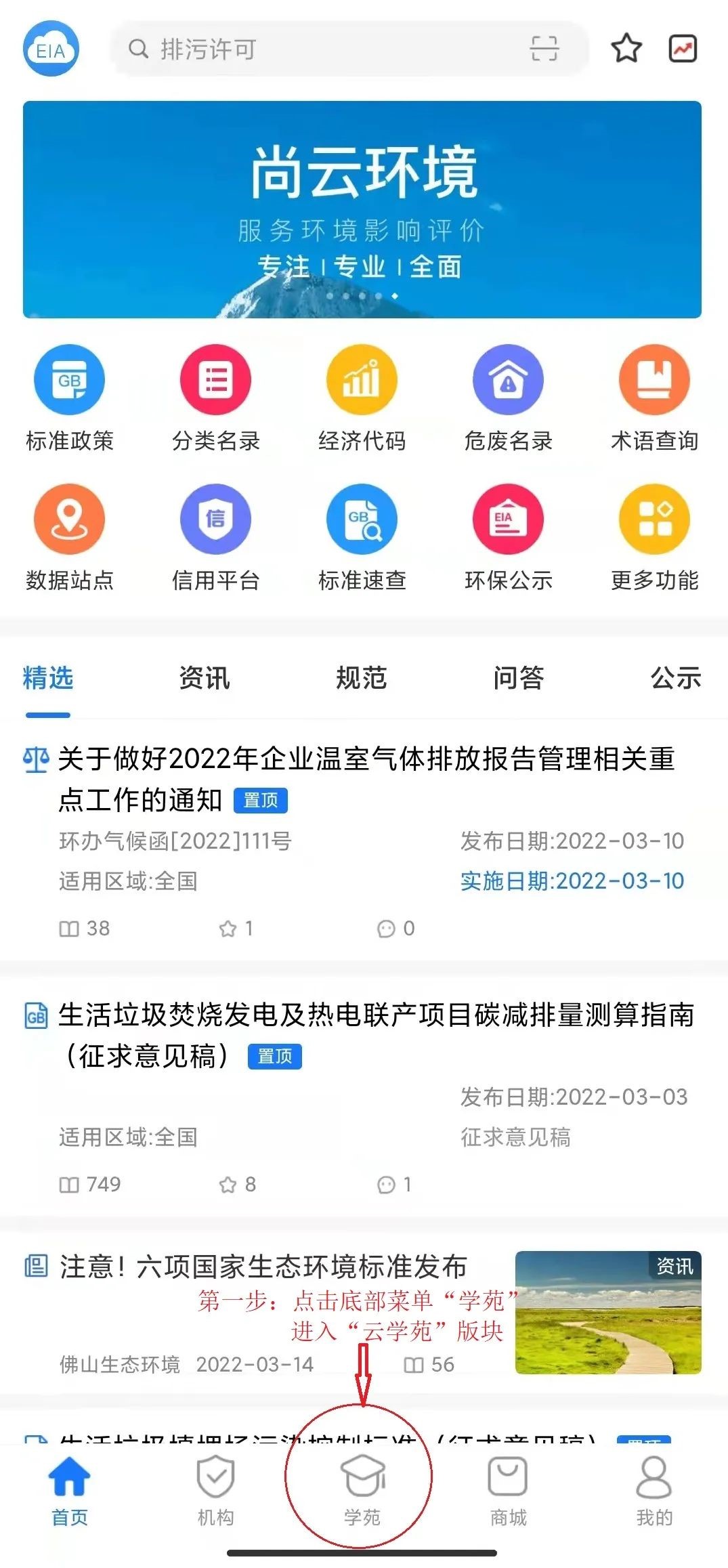Screen dimensions: 728x1568
Task: Open 标准政策 shortcut
Action: pyautogui.click(x=69, y=398)
